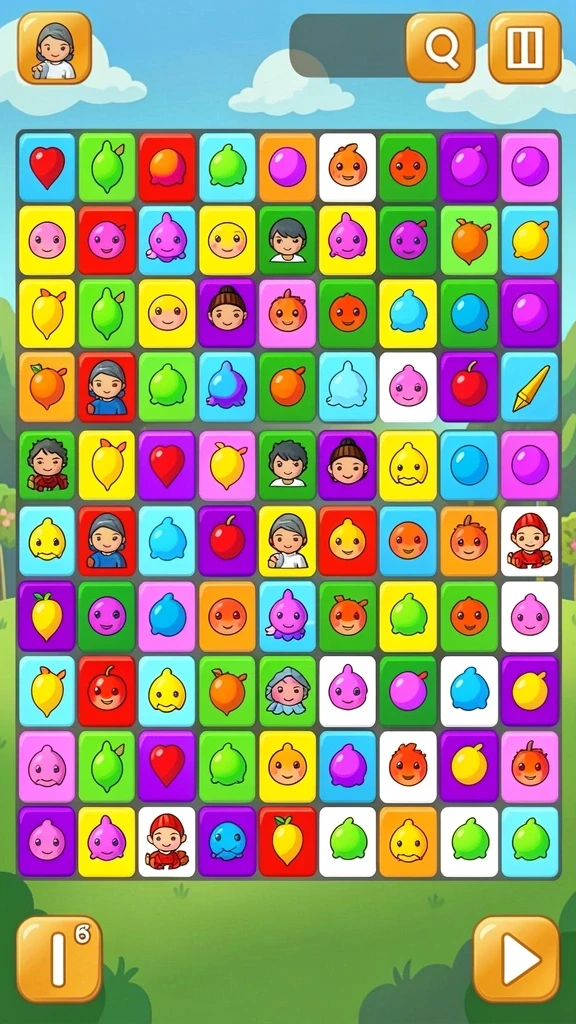This screenshot has width=576, height=1024.
Task: Tap the red apple face on red tile
Action: [x=107, y=692]
